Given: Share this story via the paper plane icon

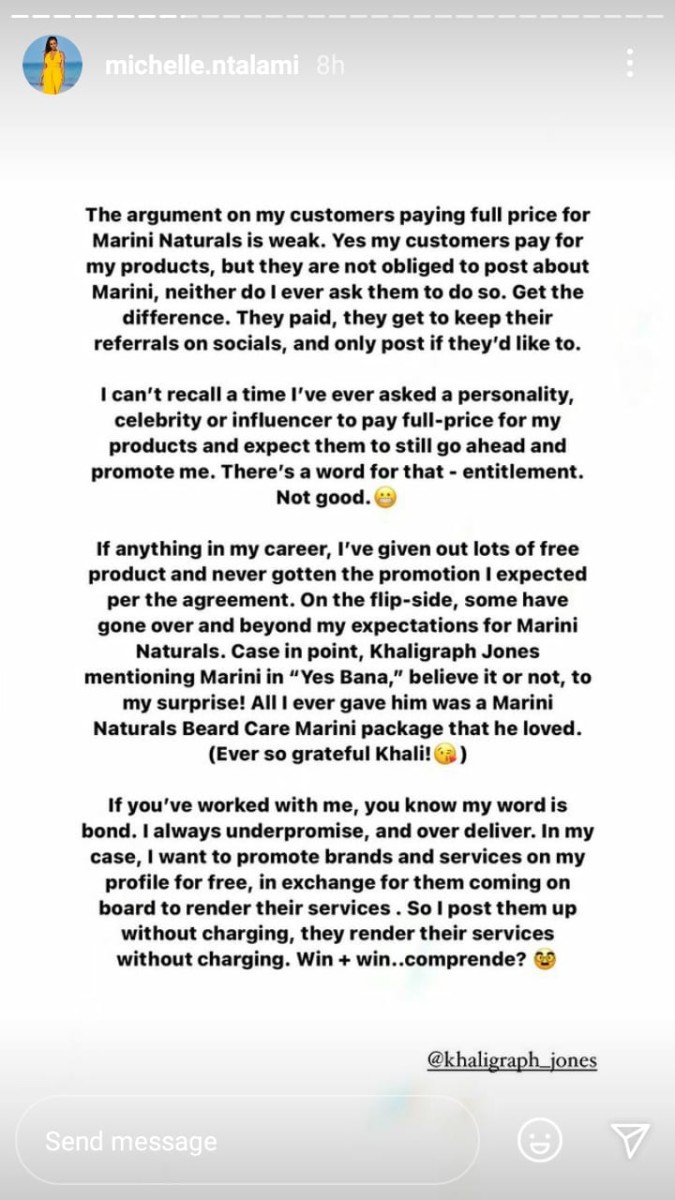Looking at the screenshot, I should 630,1140.
